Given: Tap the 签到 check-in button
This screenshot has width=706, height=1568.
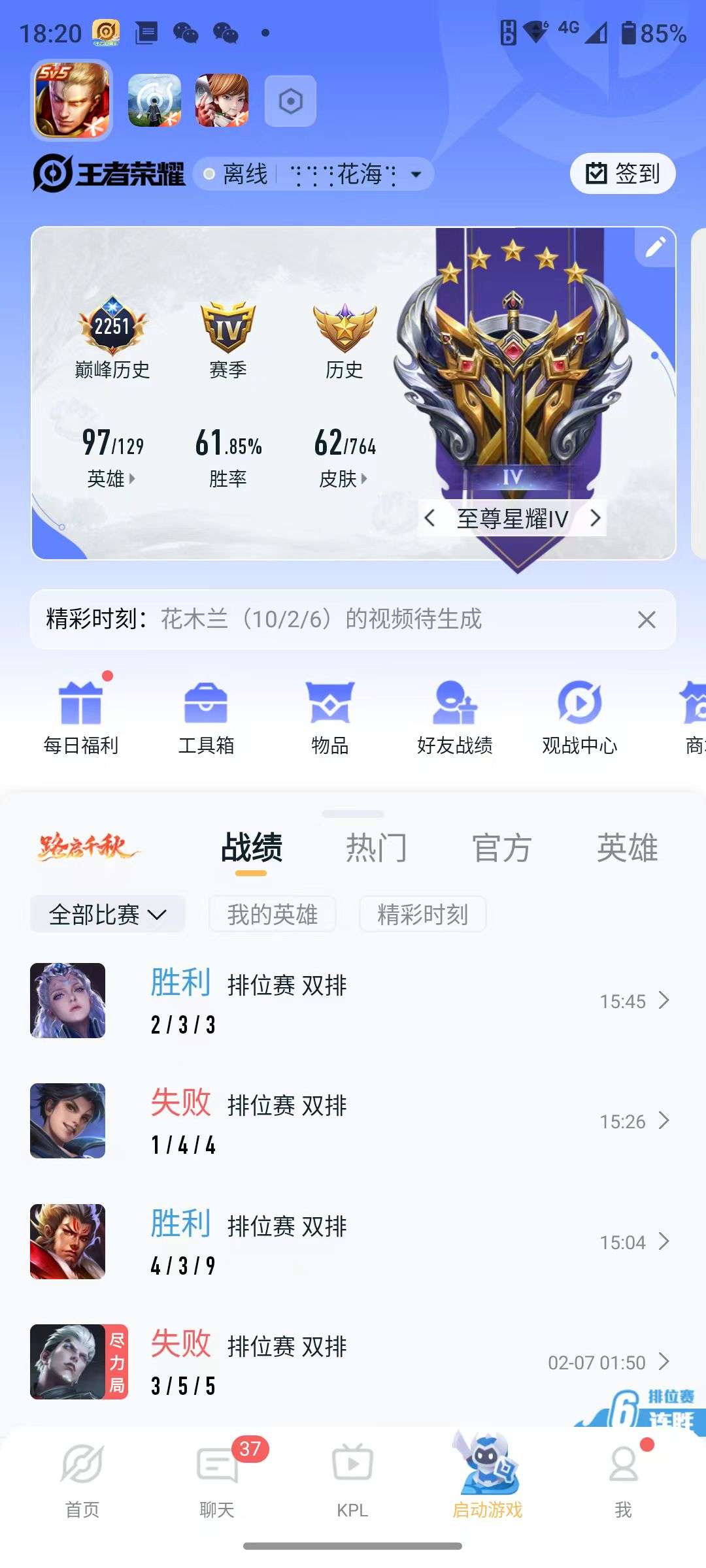Looking at the screenshot, I should pos(620,172).
